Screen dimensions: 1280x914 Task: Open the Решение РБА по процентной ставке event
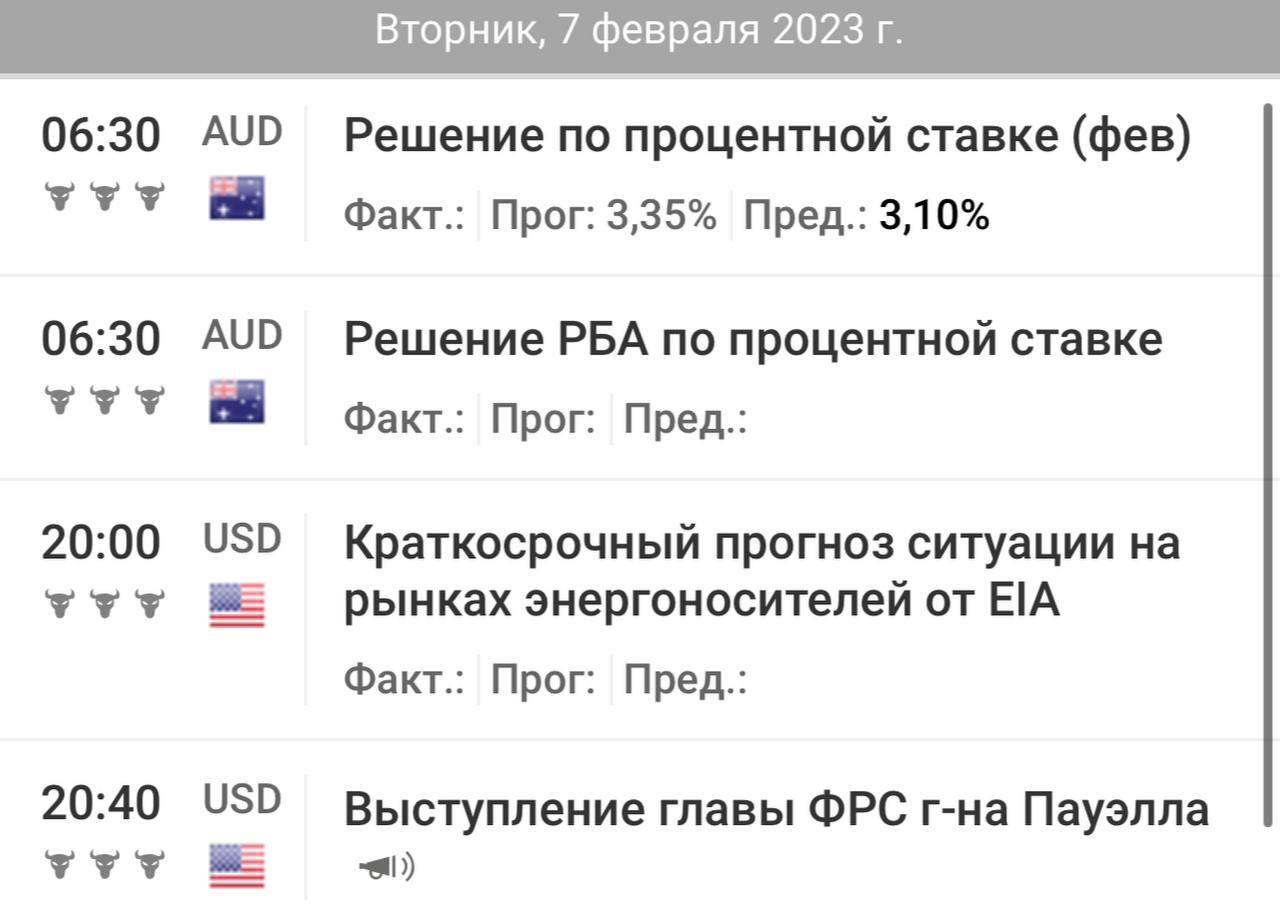[752, 340]
